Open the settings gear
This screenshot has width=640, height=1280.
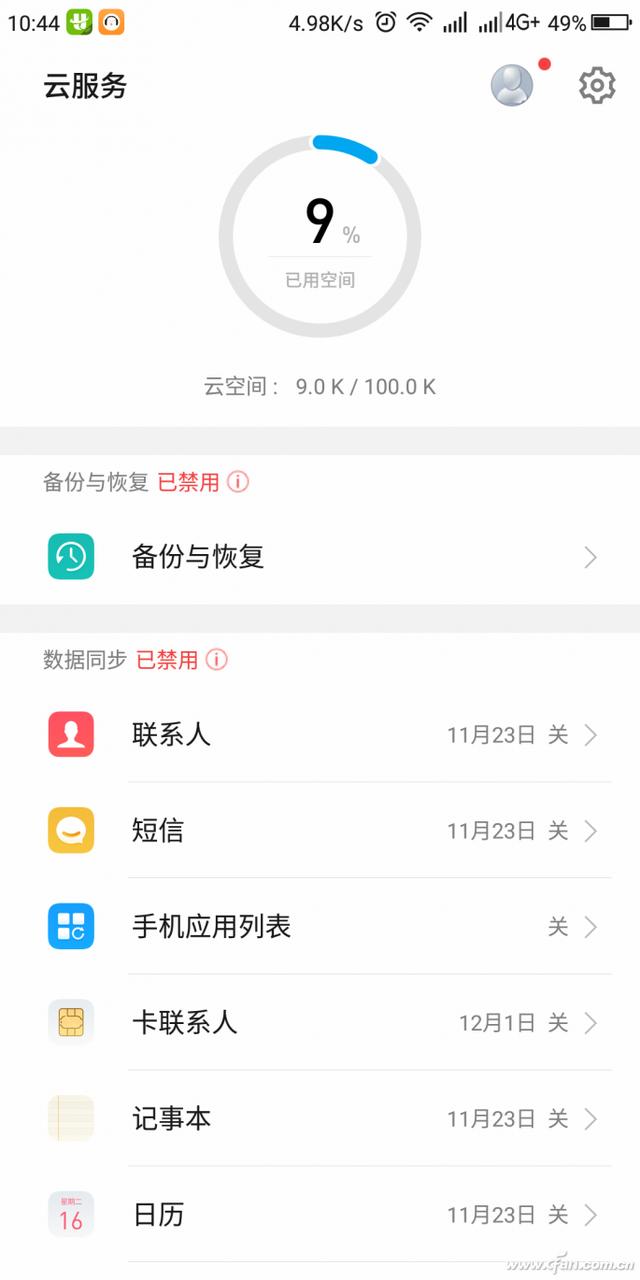point(597,86)
